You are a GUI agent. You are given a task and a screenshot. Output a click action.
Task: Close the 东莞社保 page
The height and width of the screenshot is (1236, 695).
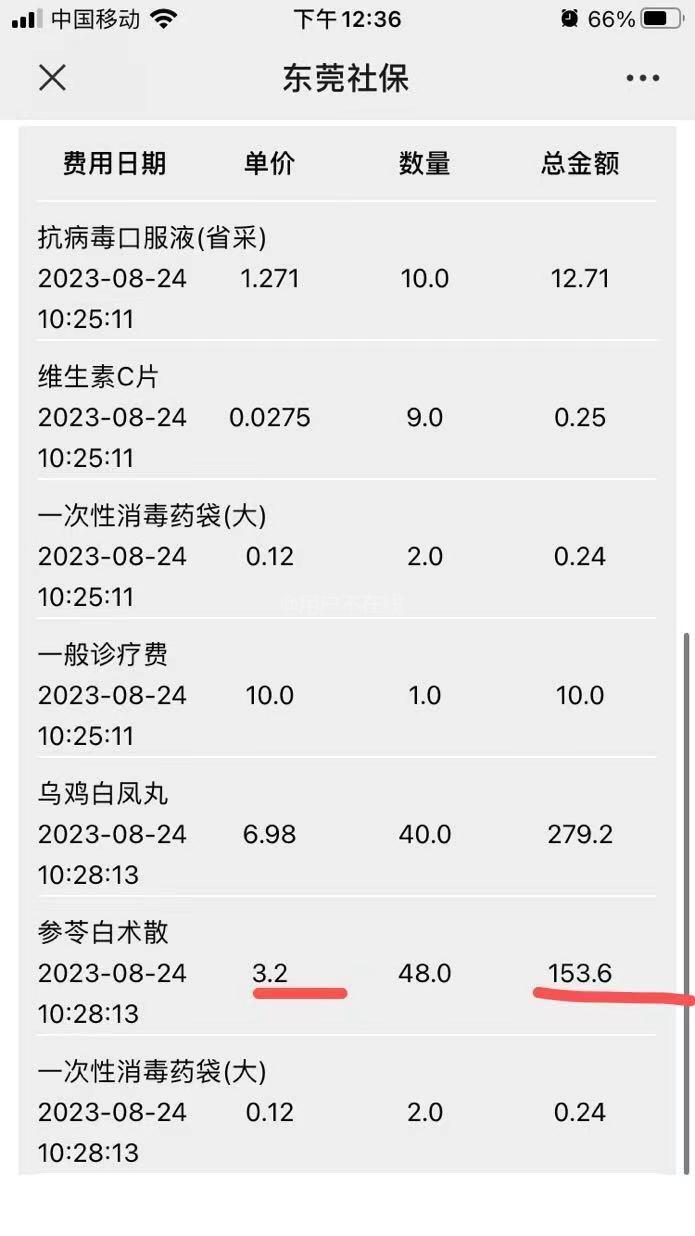click(52, 78)
